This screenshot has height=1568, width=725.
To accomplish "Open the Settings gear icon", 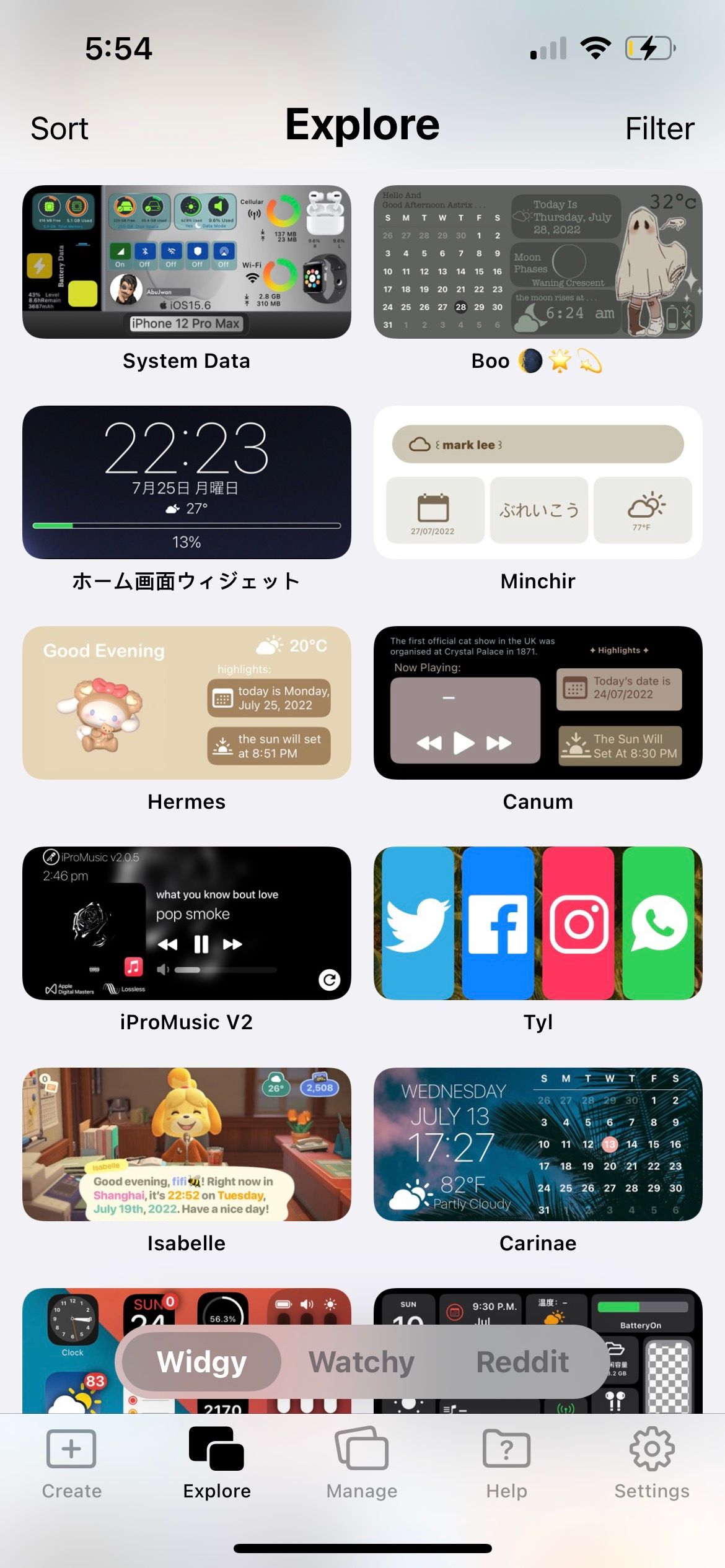I will click(652, 1449).
